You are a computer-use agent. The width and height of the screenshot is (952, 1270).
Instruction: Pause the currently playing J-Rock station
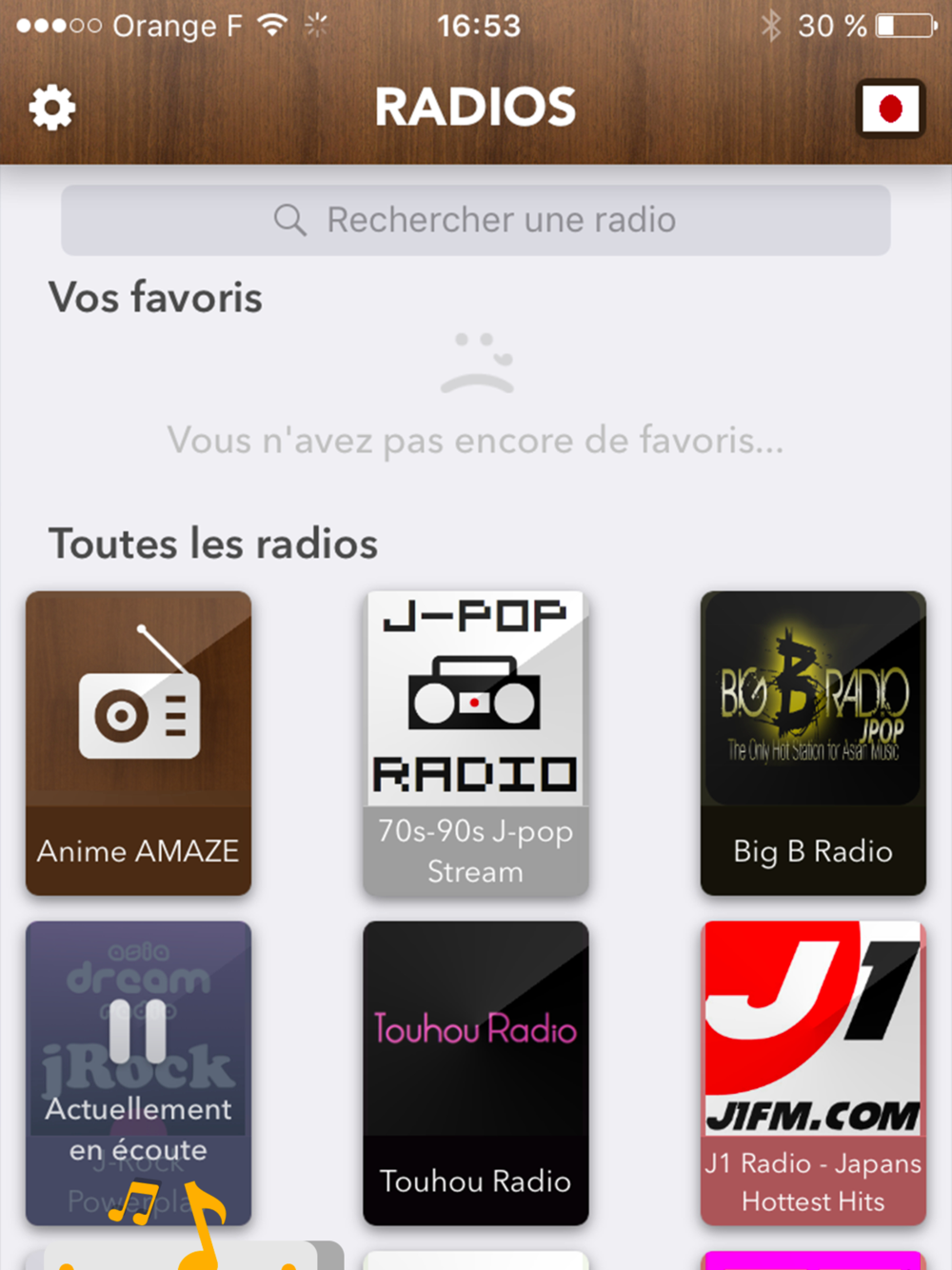point(138,1032)
